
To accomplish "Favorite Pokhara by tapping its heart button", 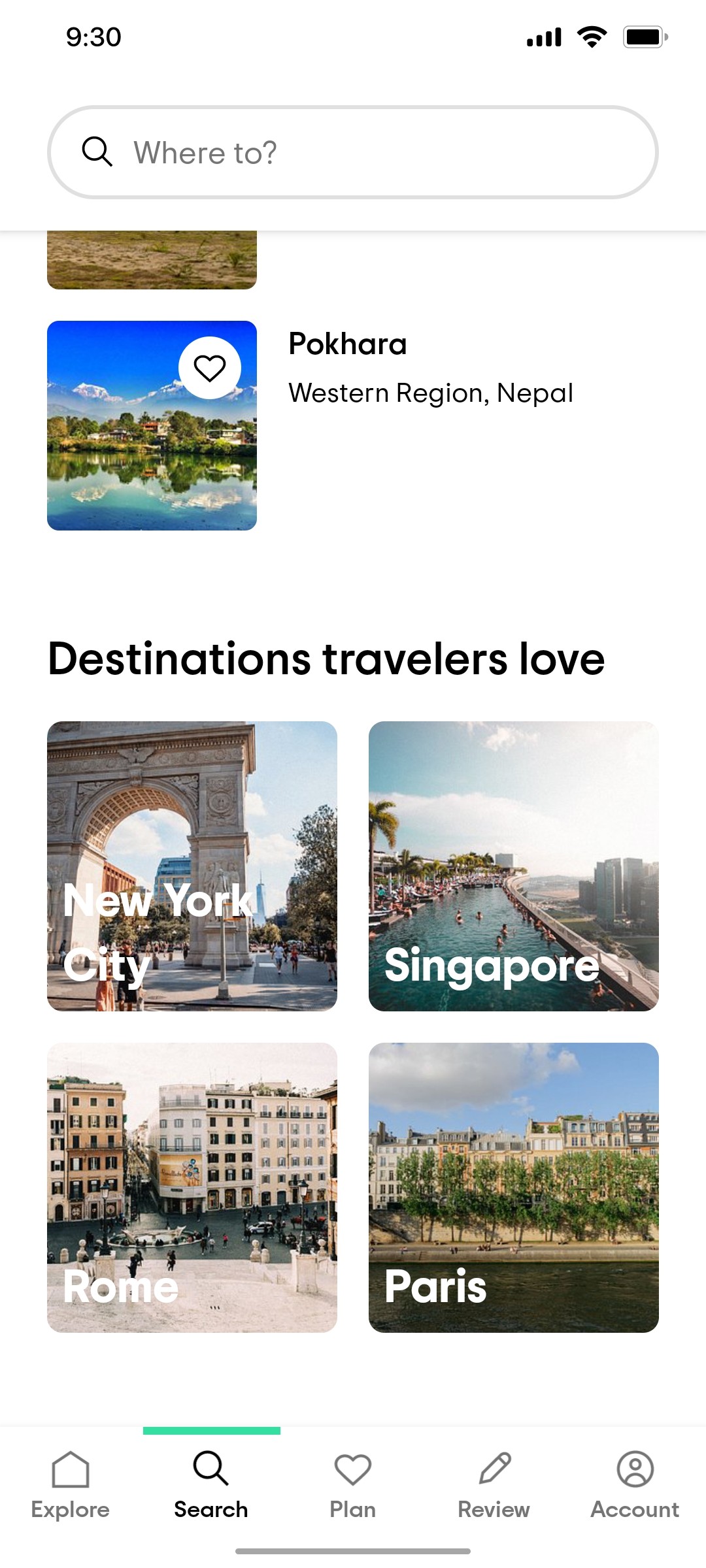I will coord(210,368).
